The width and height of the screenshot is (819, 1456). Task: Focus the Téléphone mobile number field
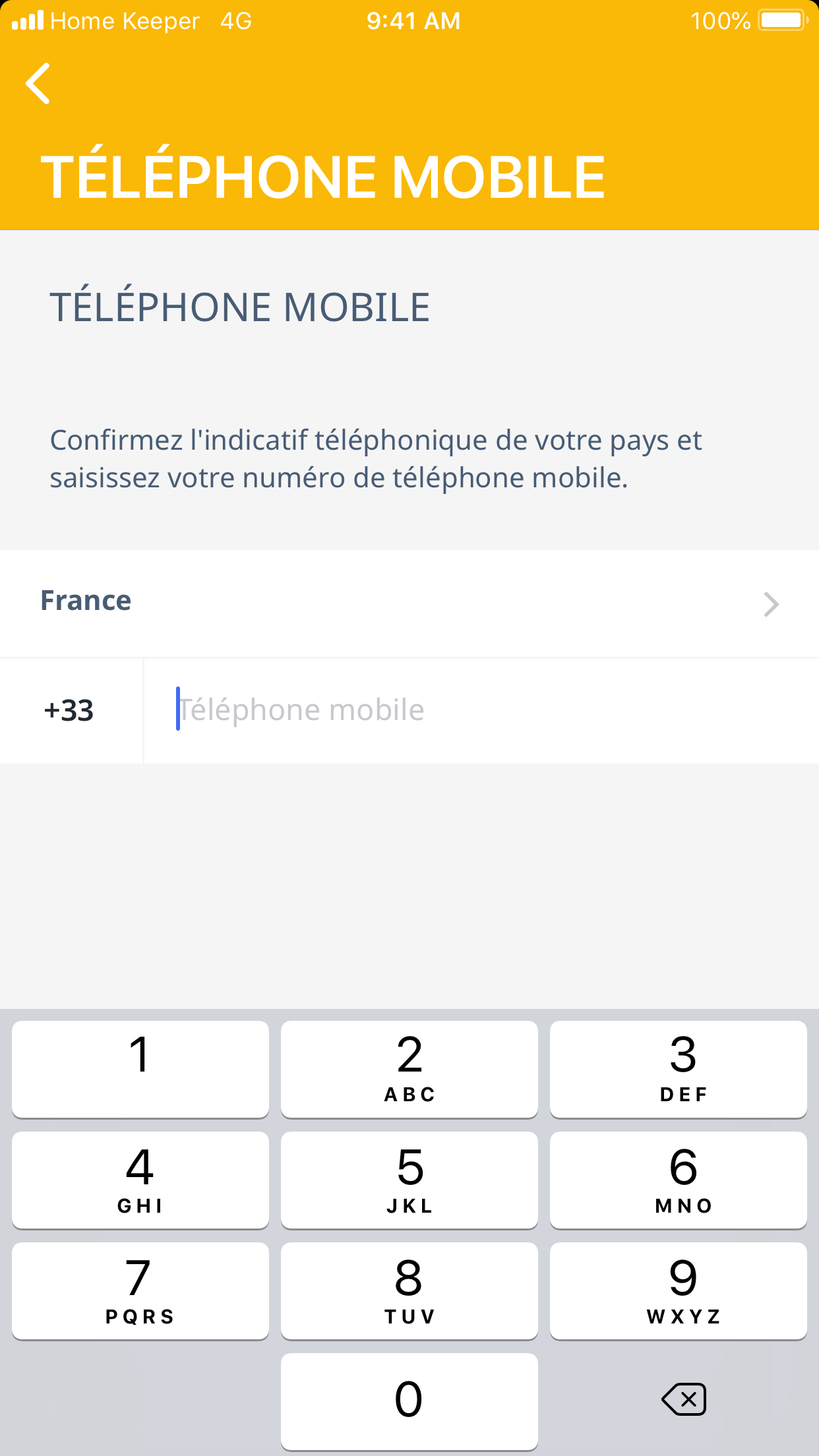[x=481, y=711]
